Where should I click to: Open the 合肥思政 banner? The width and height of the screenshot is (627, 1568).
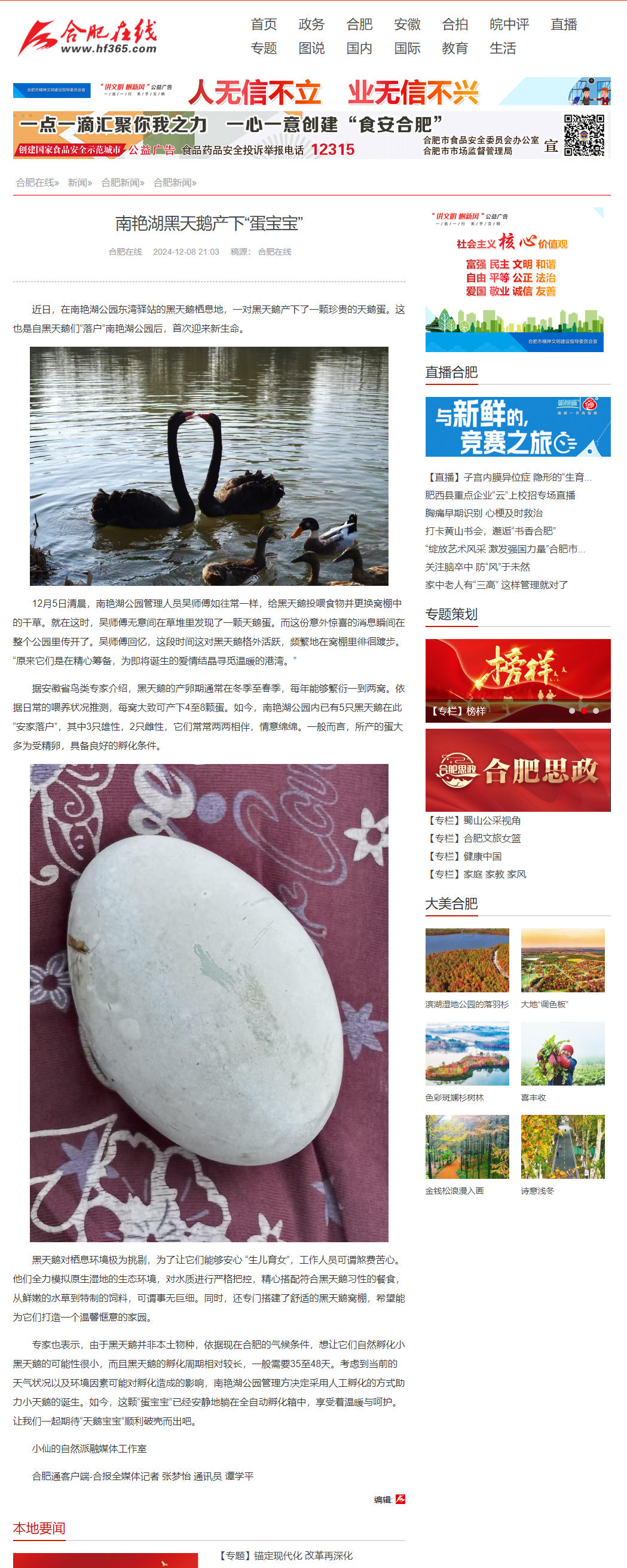518,769
